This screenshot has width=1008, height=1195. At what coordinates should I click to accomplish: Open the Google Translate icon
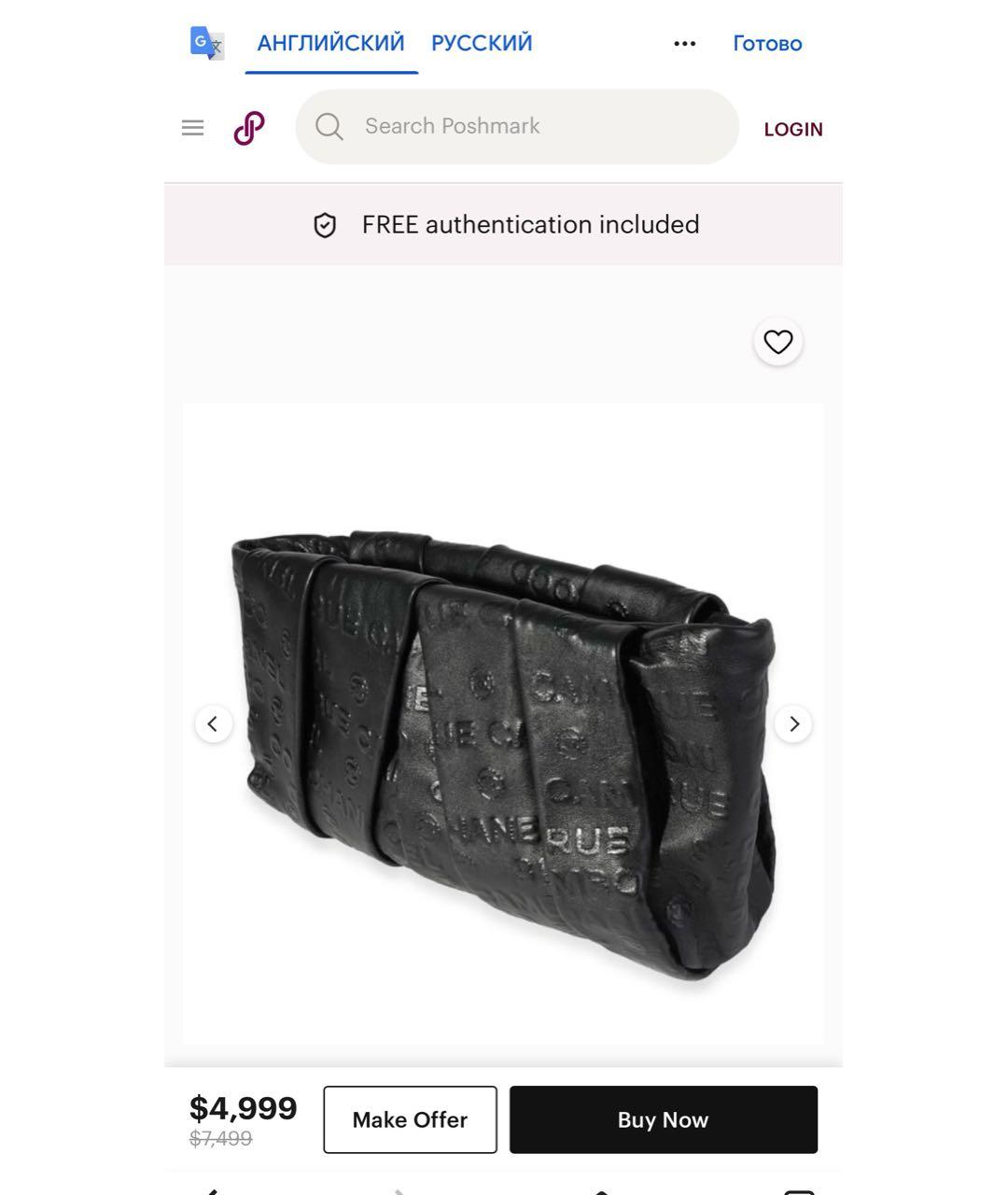tap(206, 43)
